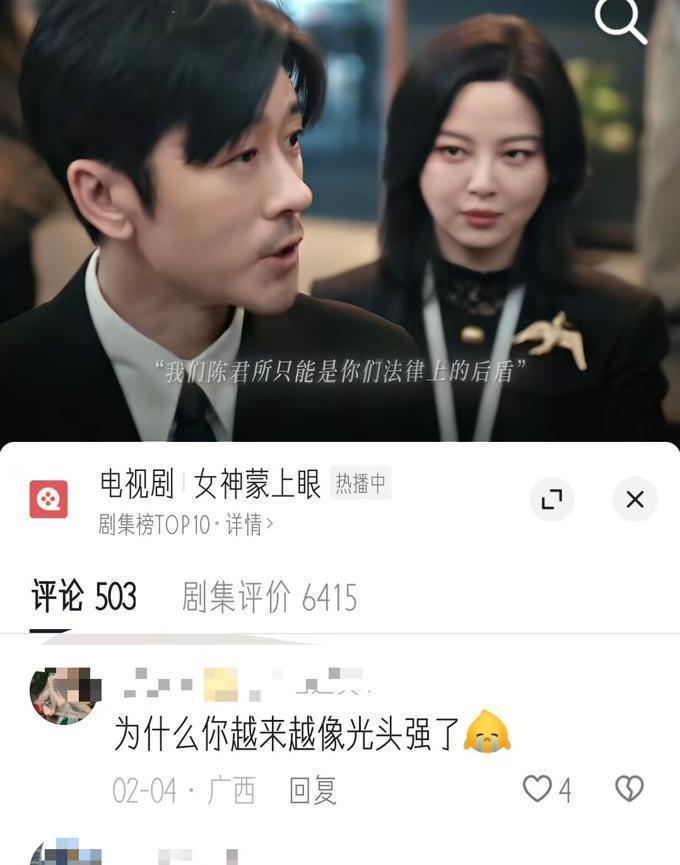The height and width of the screenshot is (865, 680).
Task: Close the comments panel
Action: 635,499
